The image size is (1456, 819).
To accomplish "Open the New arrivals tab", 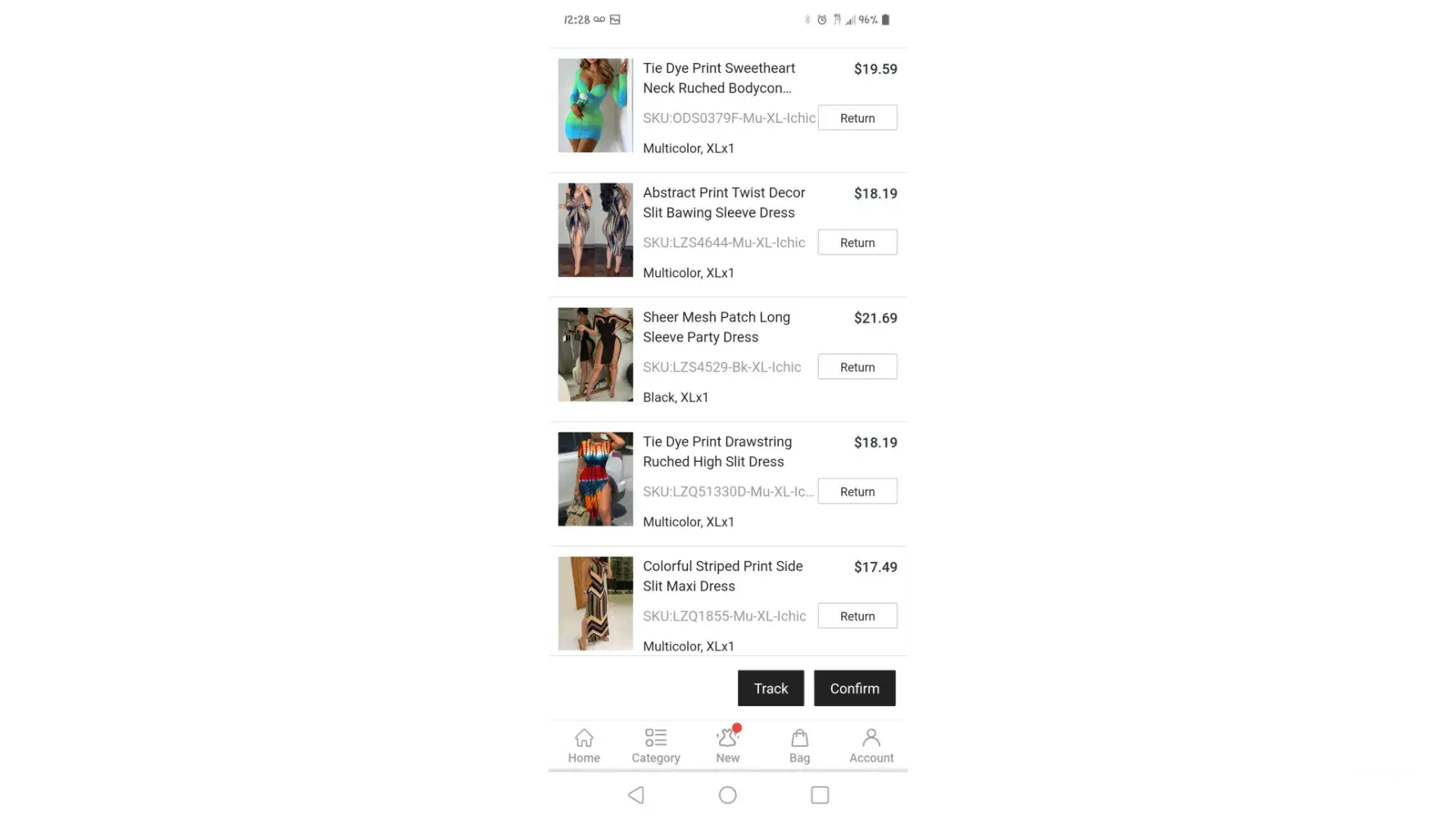I will pos(727,746).
